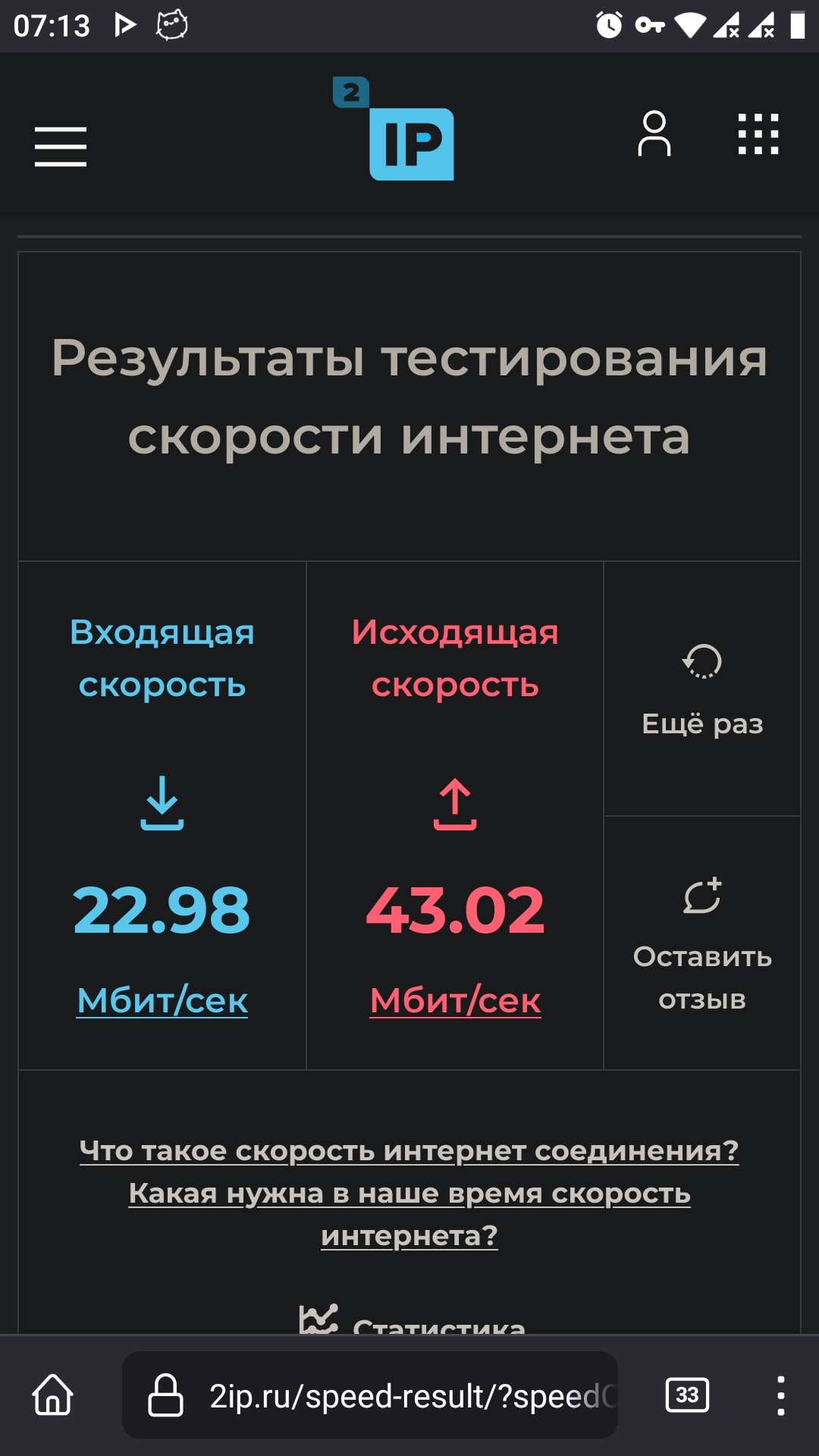Open Что такое скорость интернет соединения link
819x1456 pixels.
click(x=409, y=1150)
